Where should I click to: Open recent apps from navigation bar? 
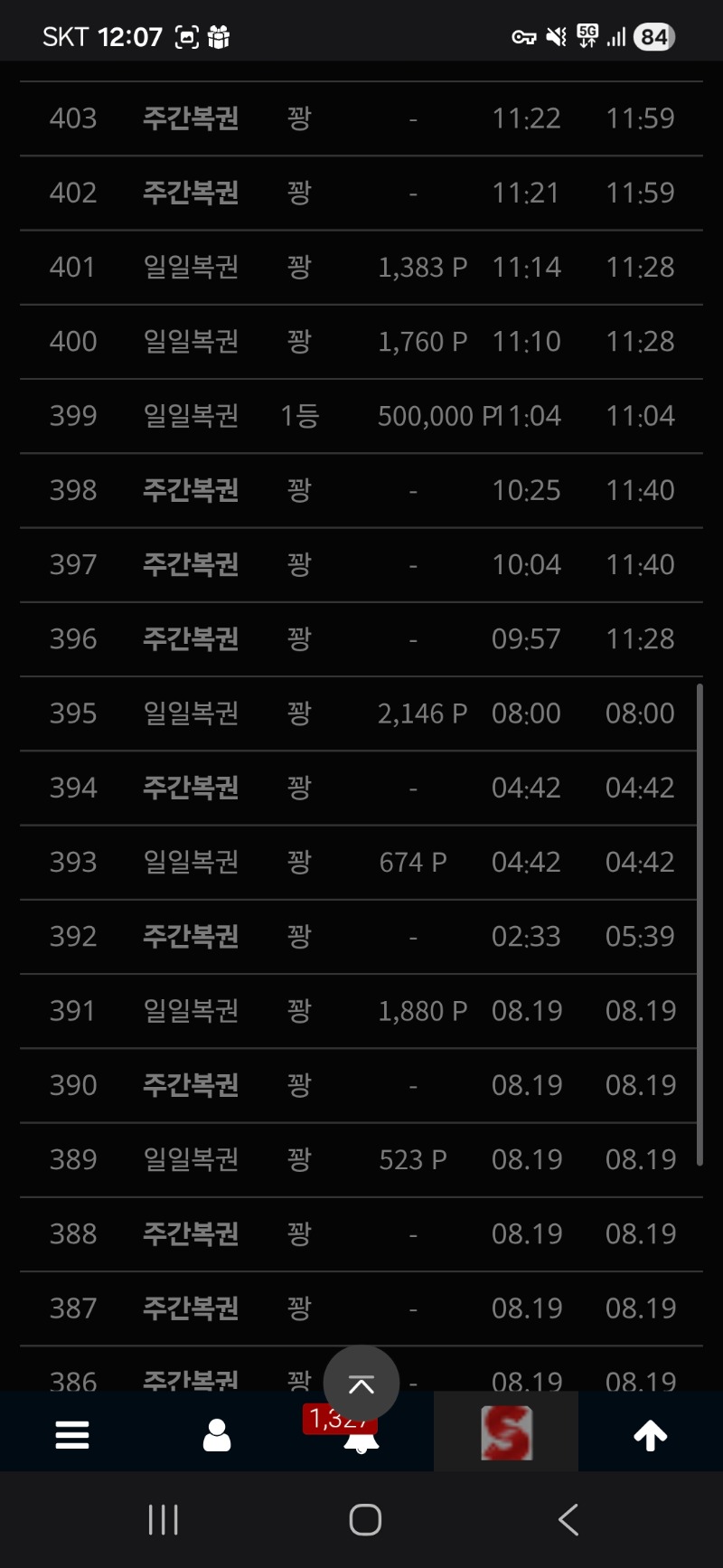click(164, 1520)
